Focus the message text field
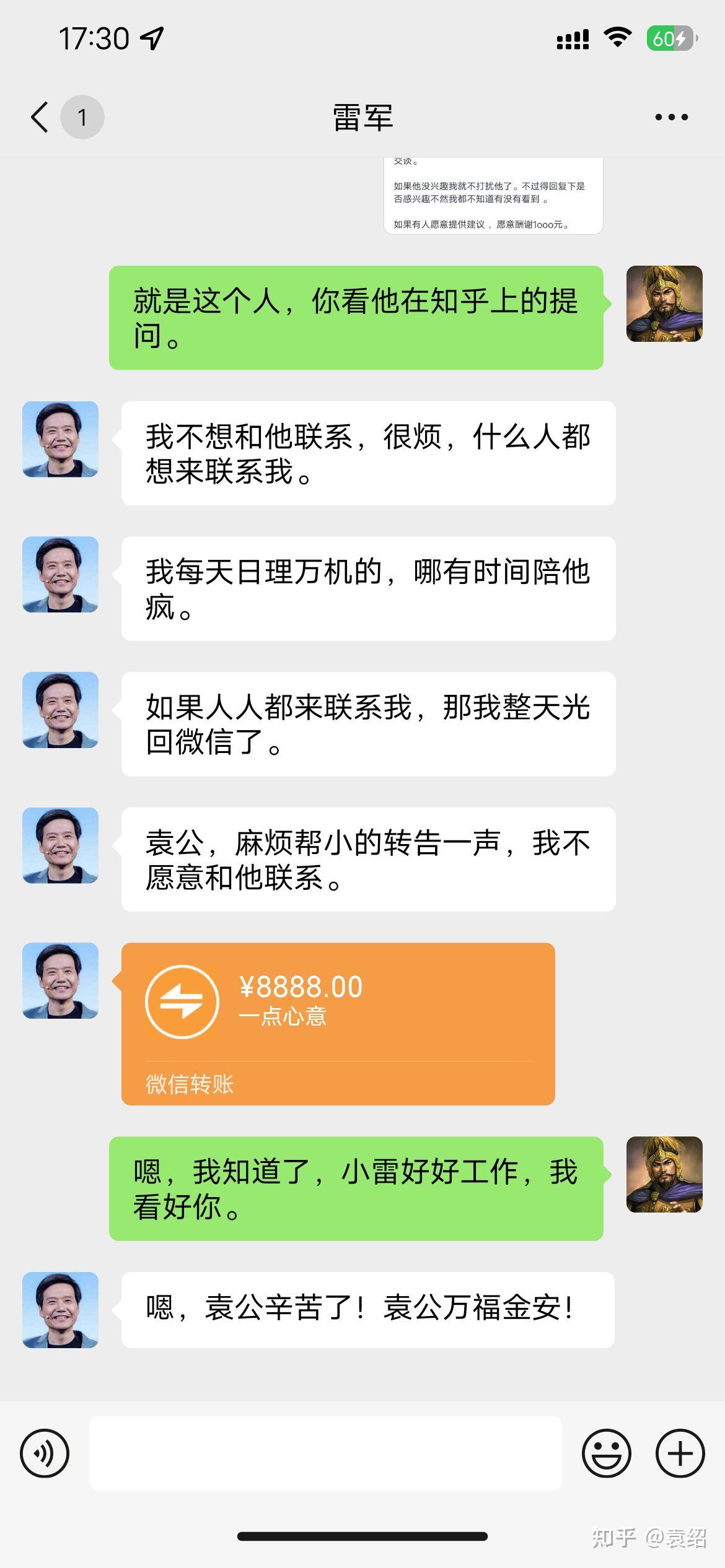The height and width of the screenshot is (1568, 725). [325, 1453]
